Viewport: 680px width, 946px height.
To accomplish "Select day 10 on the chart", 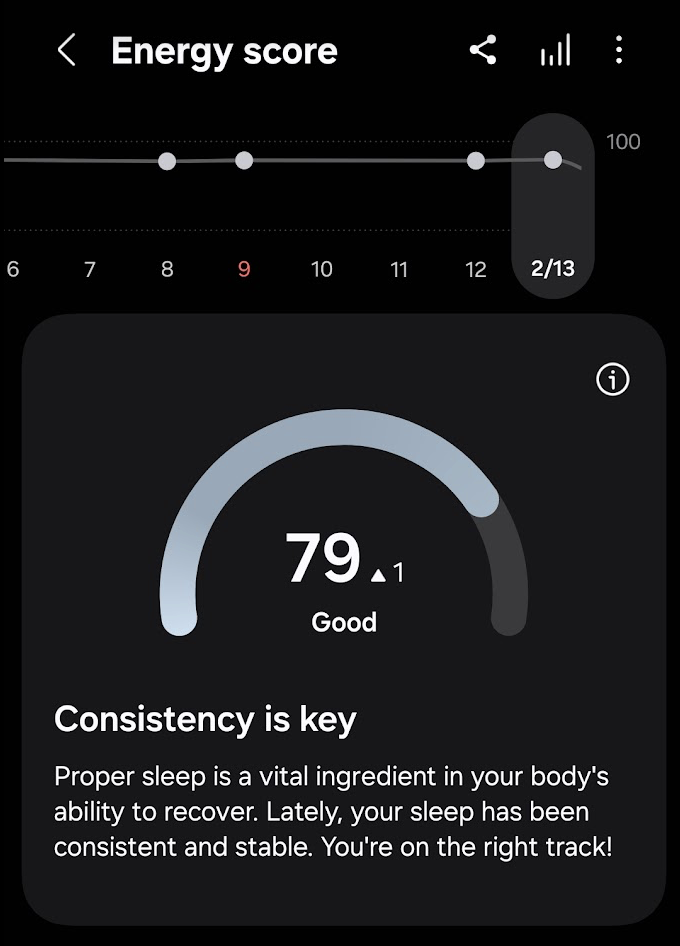I will point(321,269).
